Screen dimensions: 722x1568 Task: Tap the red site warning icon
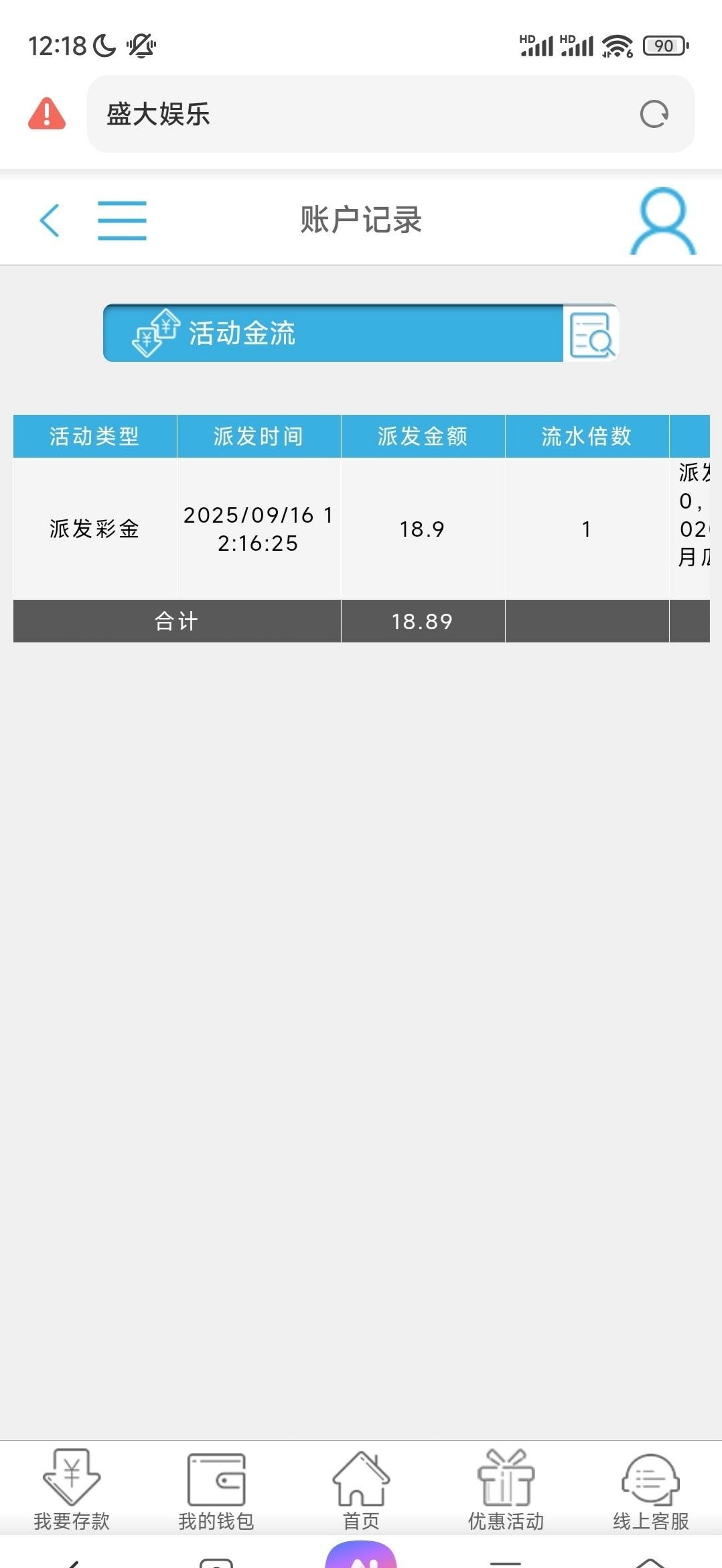pos(46,114)
